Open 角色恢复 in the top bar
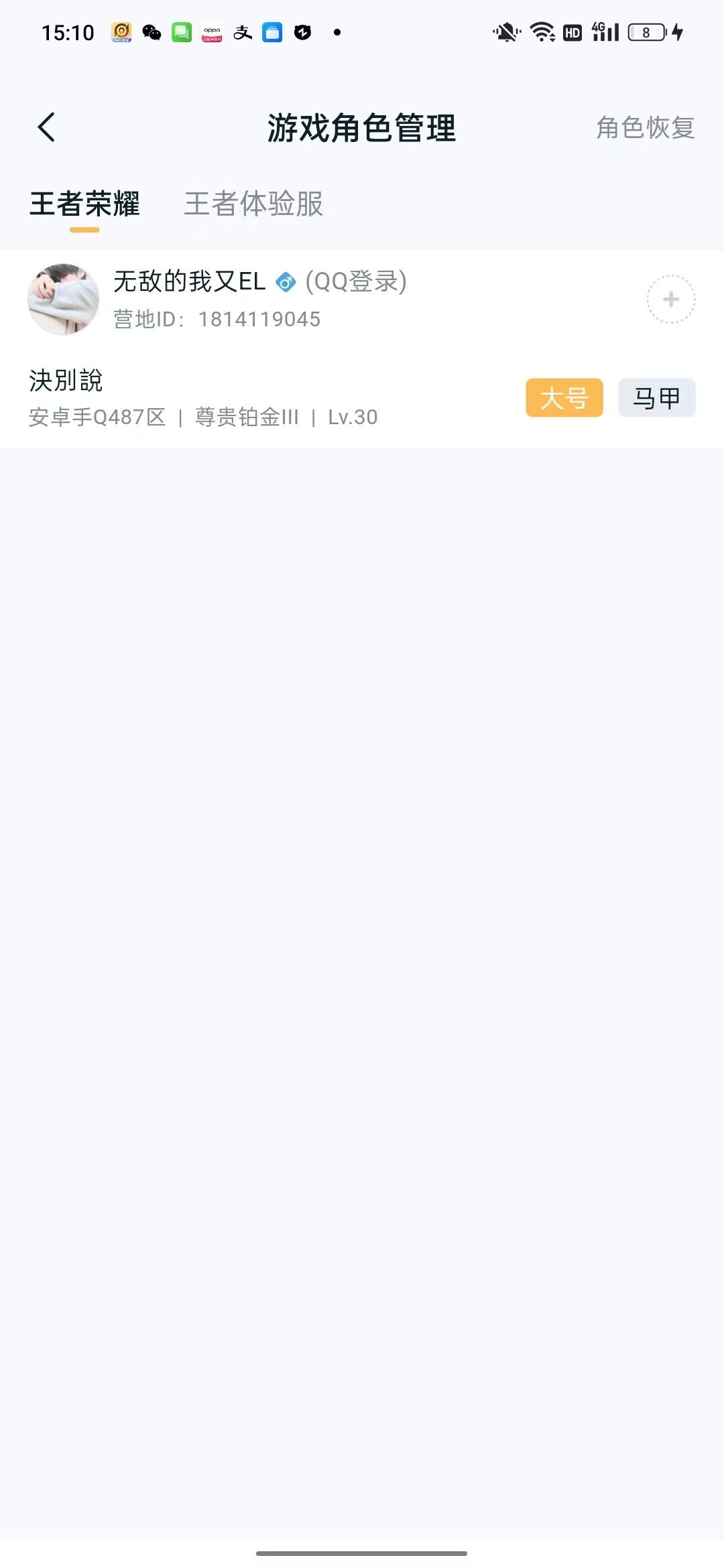The image size is (724, 1568). tap(645, 127)
